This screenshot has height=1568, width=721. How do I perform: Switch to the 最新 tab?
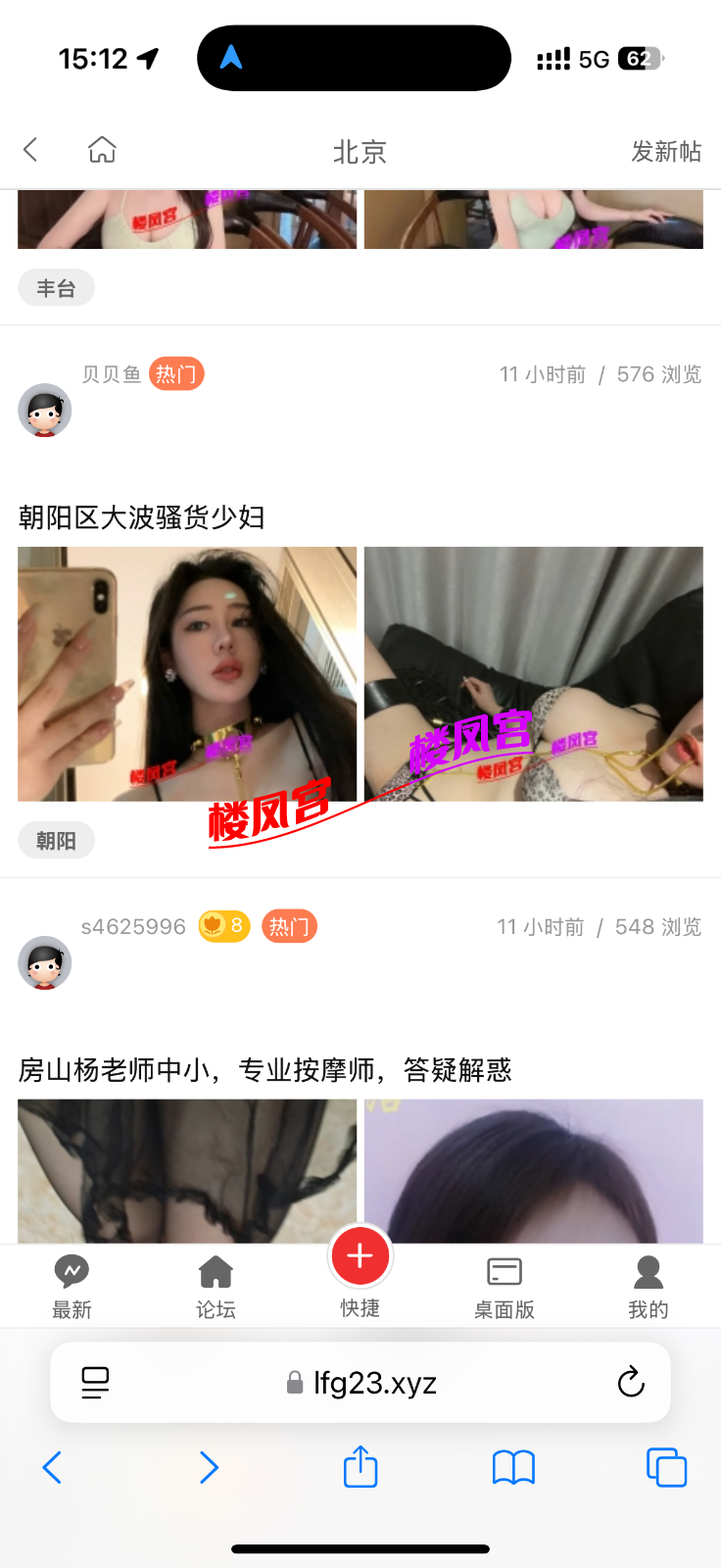click(x=72, y=1286)
